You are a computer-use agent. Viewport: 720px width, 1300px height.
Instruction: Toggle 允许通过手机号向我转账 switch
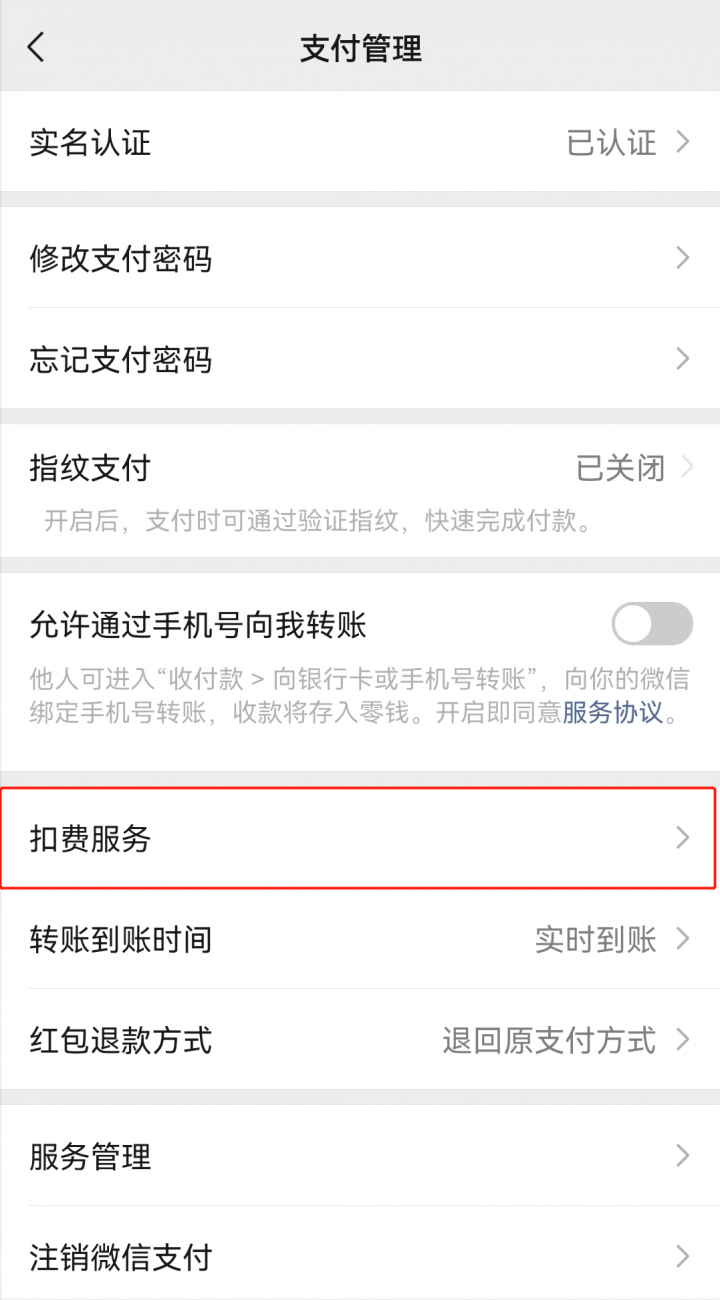[x=652, y=624]
